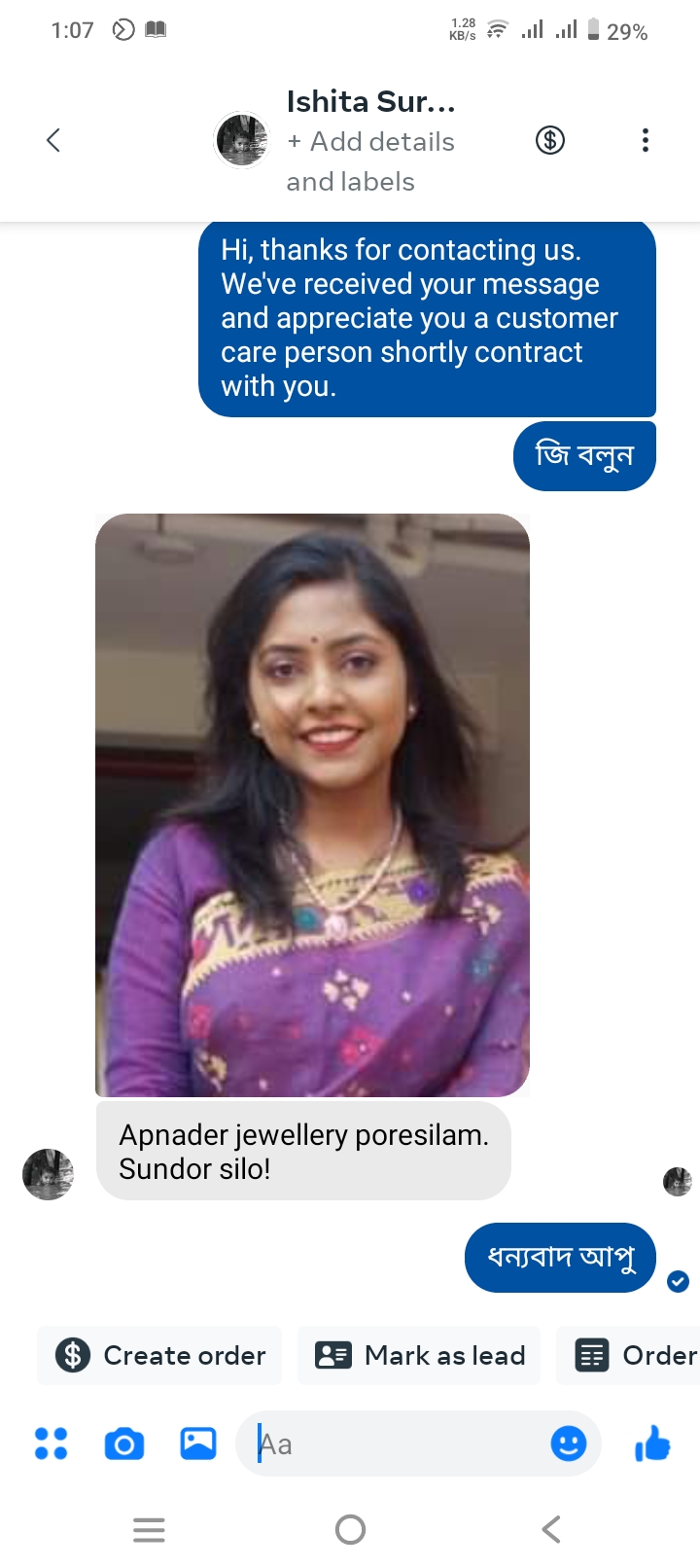
Task: Go back to the inbox list
Action: tap(53, 140)
